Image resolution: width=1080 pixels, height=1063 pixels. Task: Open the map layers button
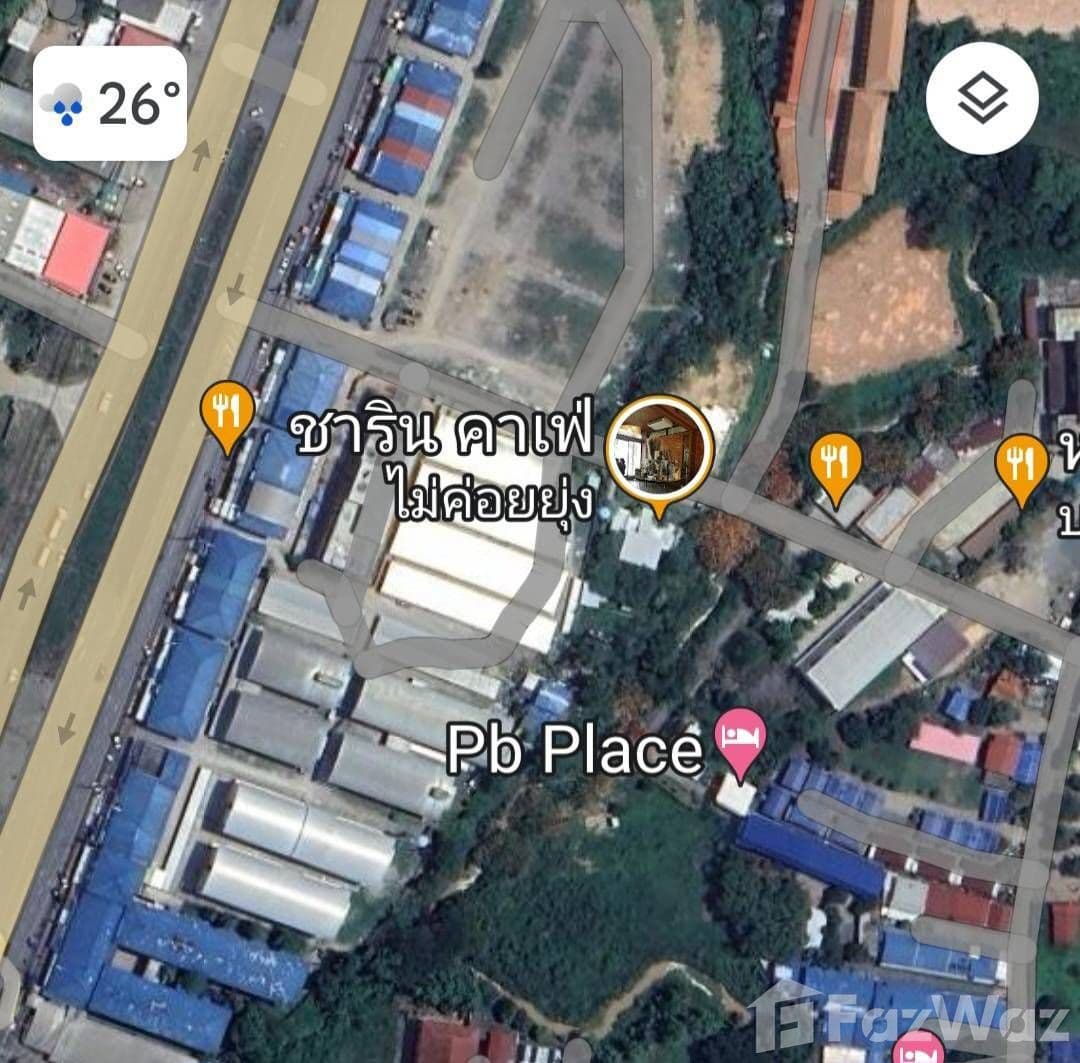(x=982, y=98)
